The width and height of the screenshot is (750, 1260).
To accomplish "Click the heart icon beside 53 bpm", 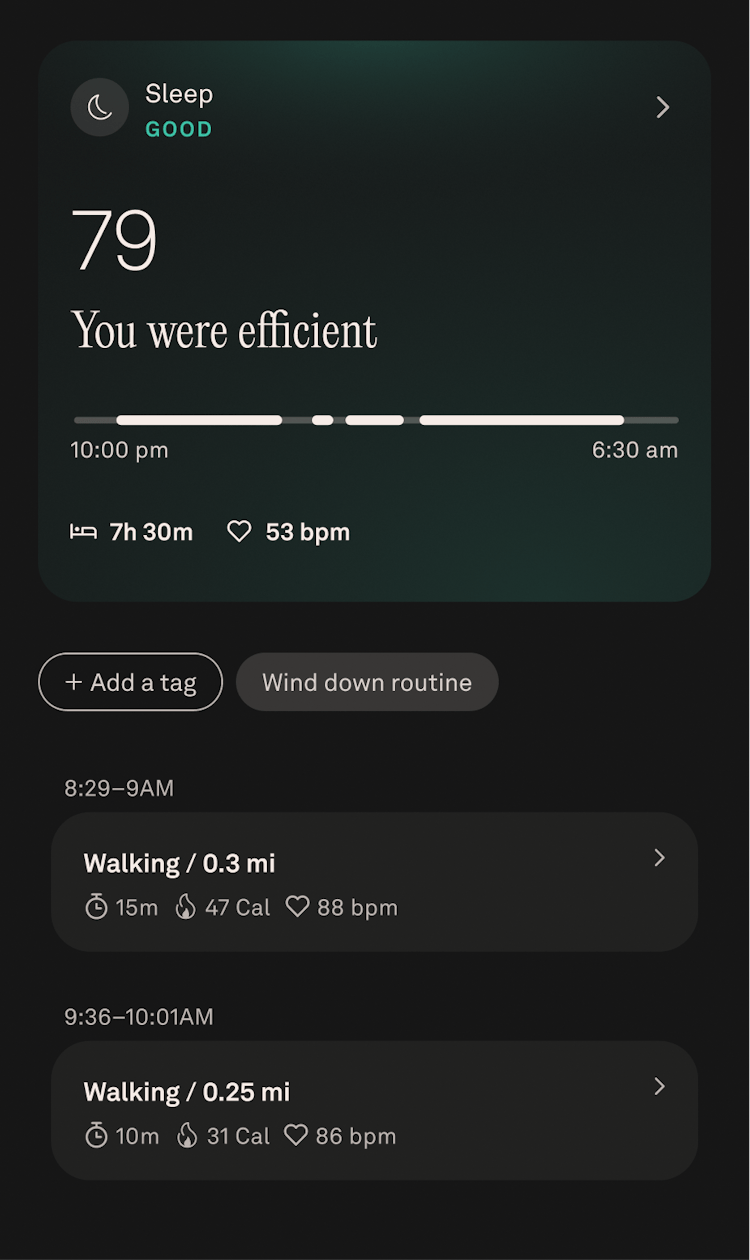I will point(239,531).
